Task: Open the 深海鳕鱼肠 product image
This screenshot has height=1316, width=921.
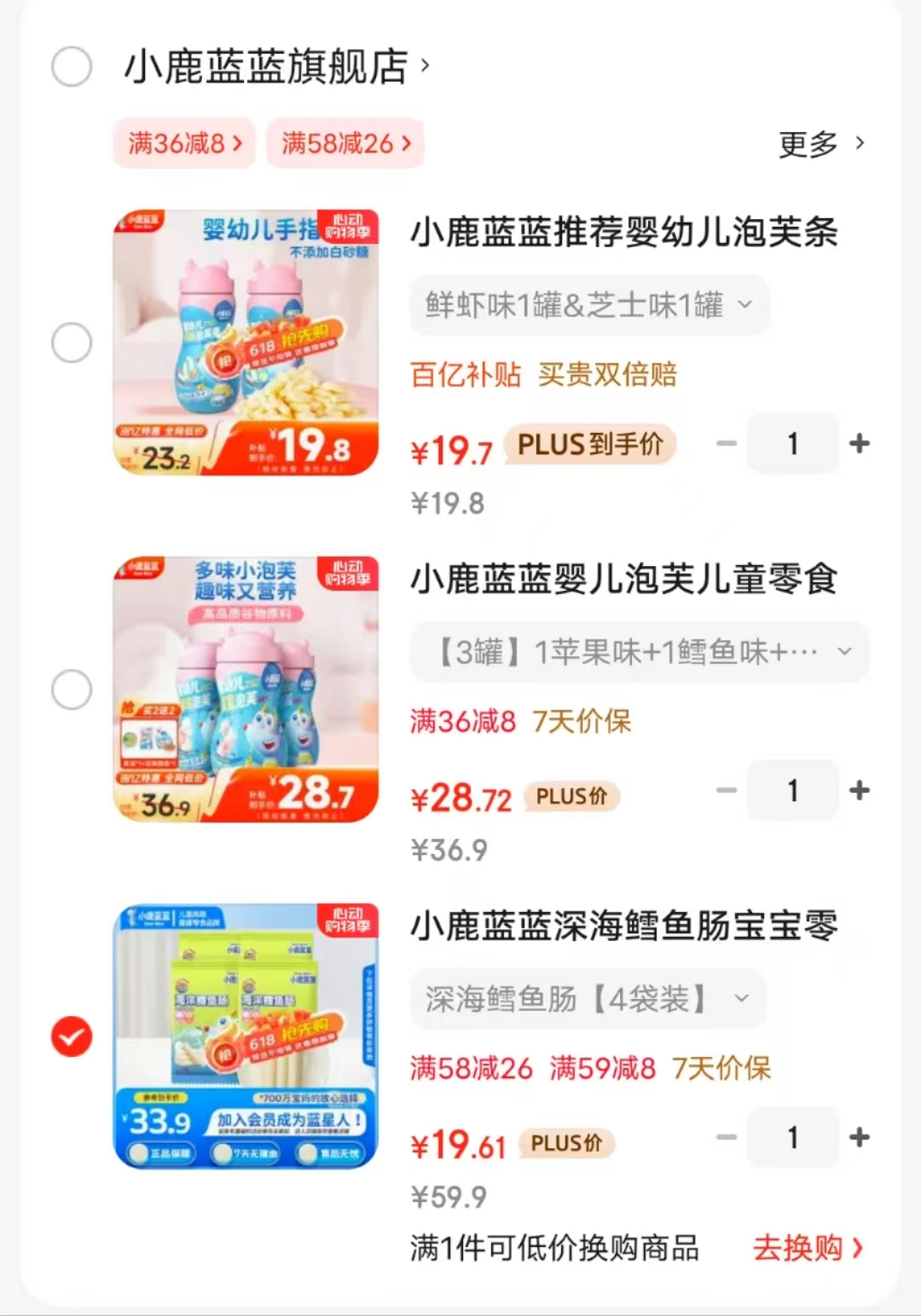Action: [x=246, y=1036]
